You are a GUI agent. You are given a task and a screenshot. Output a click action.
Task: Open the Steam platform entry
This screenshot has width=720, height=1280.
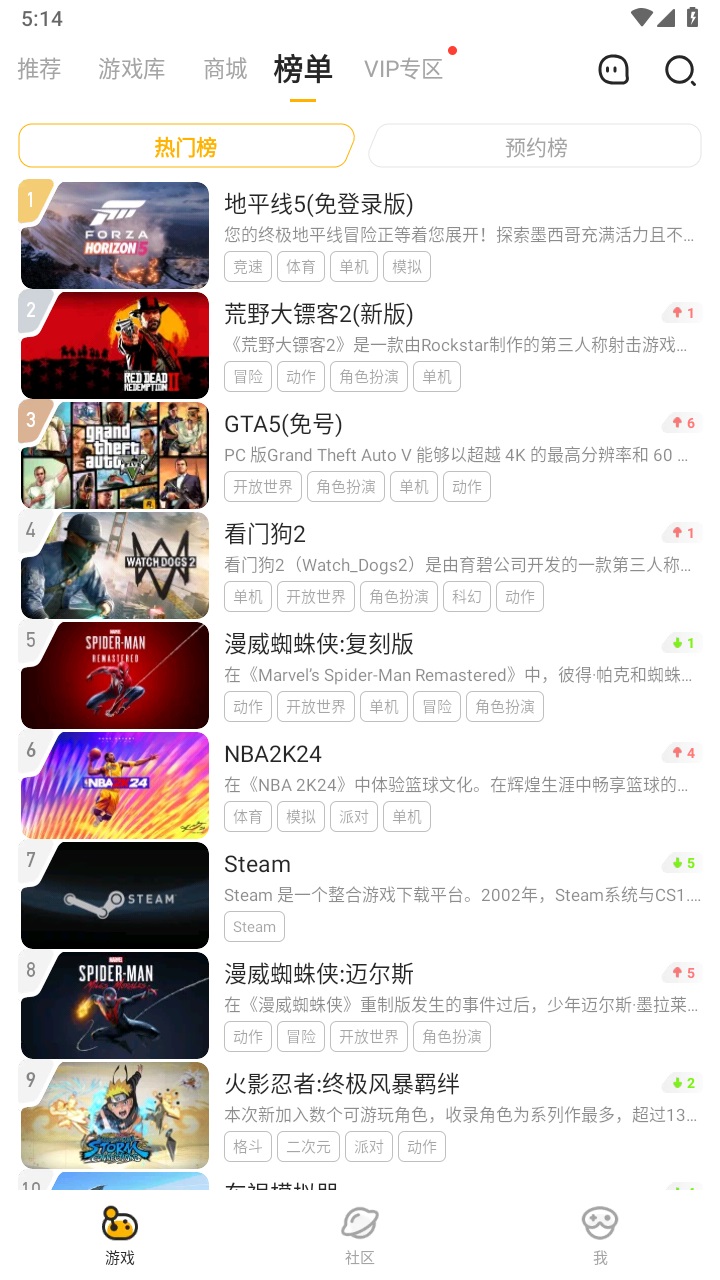coord(257,864)
